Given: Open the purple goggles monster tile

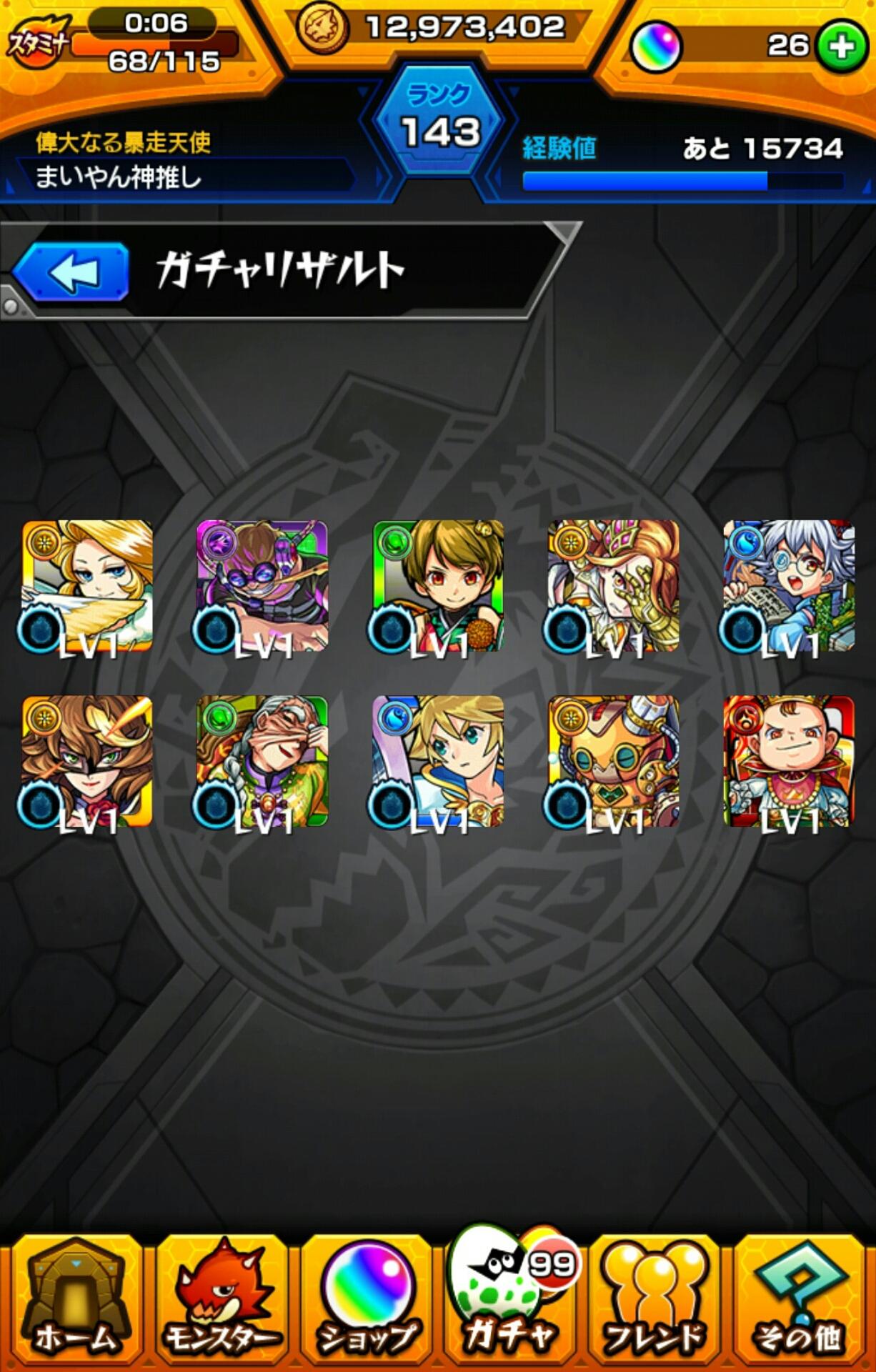Looking at the screenshot, I should pos(262,586).
